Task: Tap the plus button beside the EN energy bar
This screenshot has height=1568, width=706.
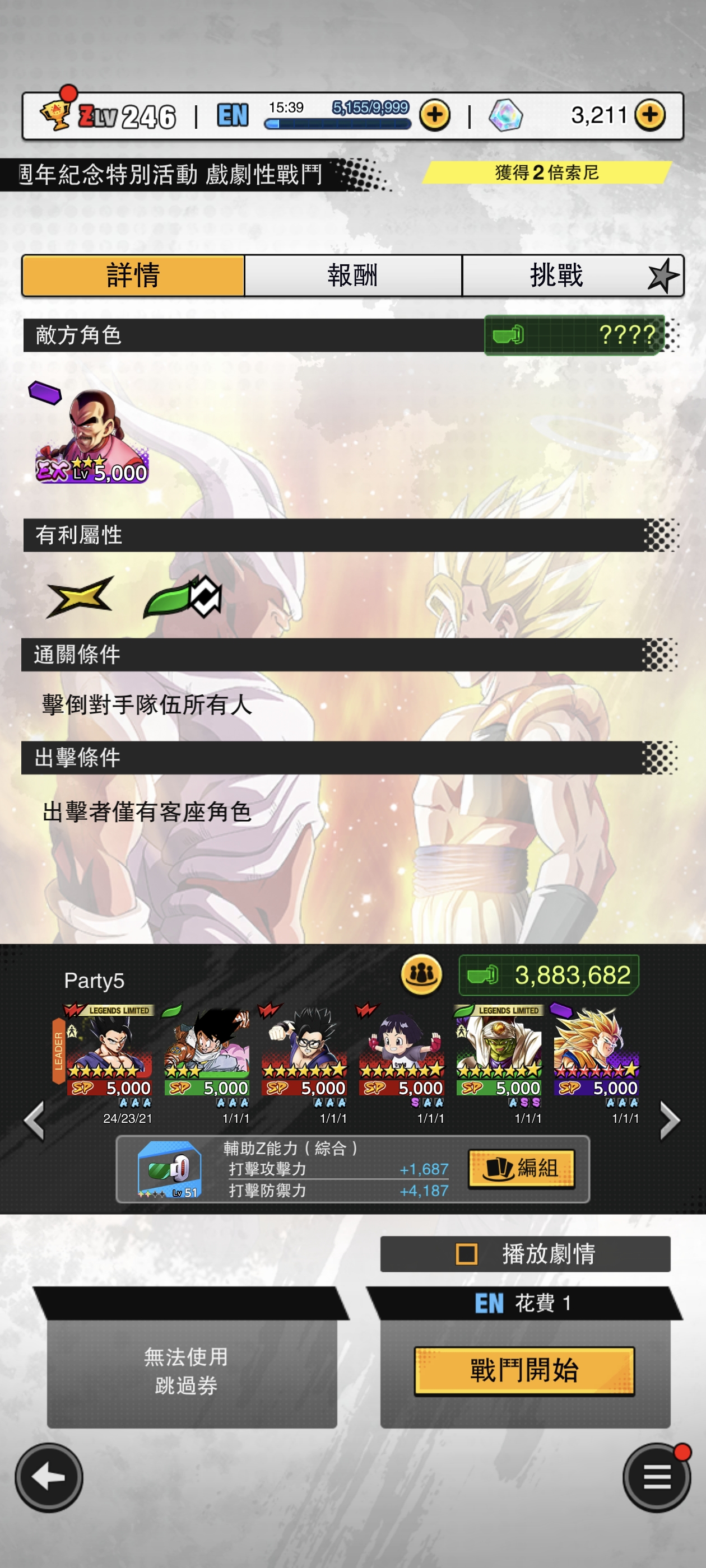Action: pos(434,115)
